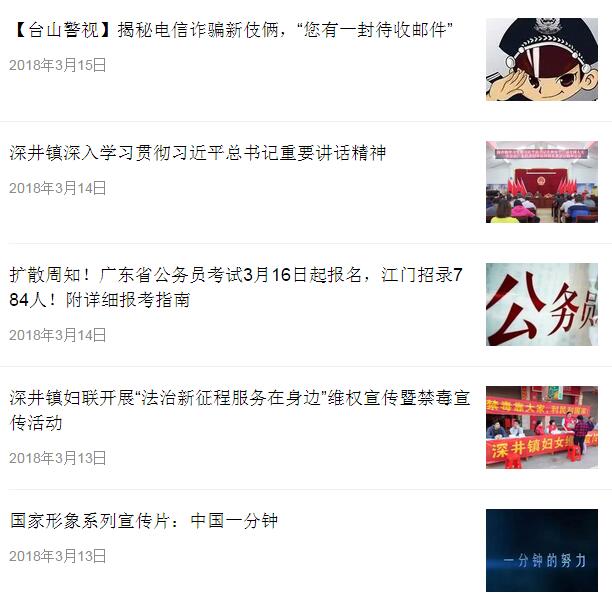
Task: Open the 国家形象系列宣传片 中国一分钟 article
Action: pos(144,521)
